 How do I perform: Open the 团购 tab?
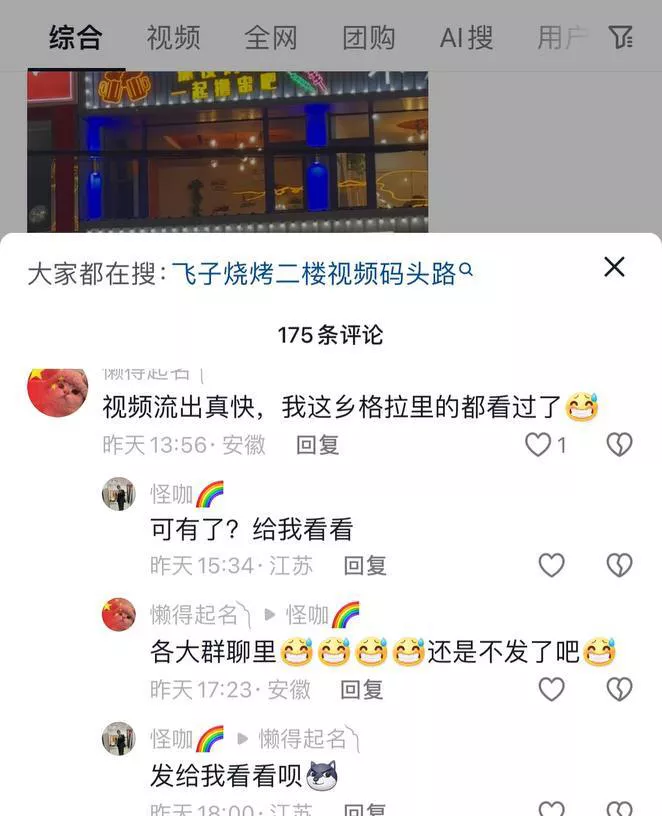[x=368, y=38]
